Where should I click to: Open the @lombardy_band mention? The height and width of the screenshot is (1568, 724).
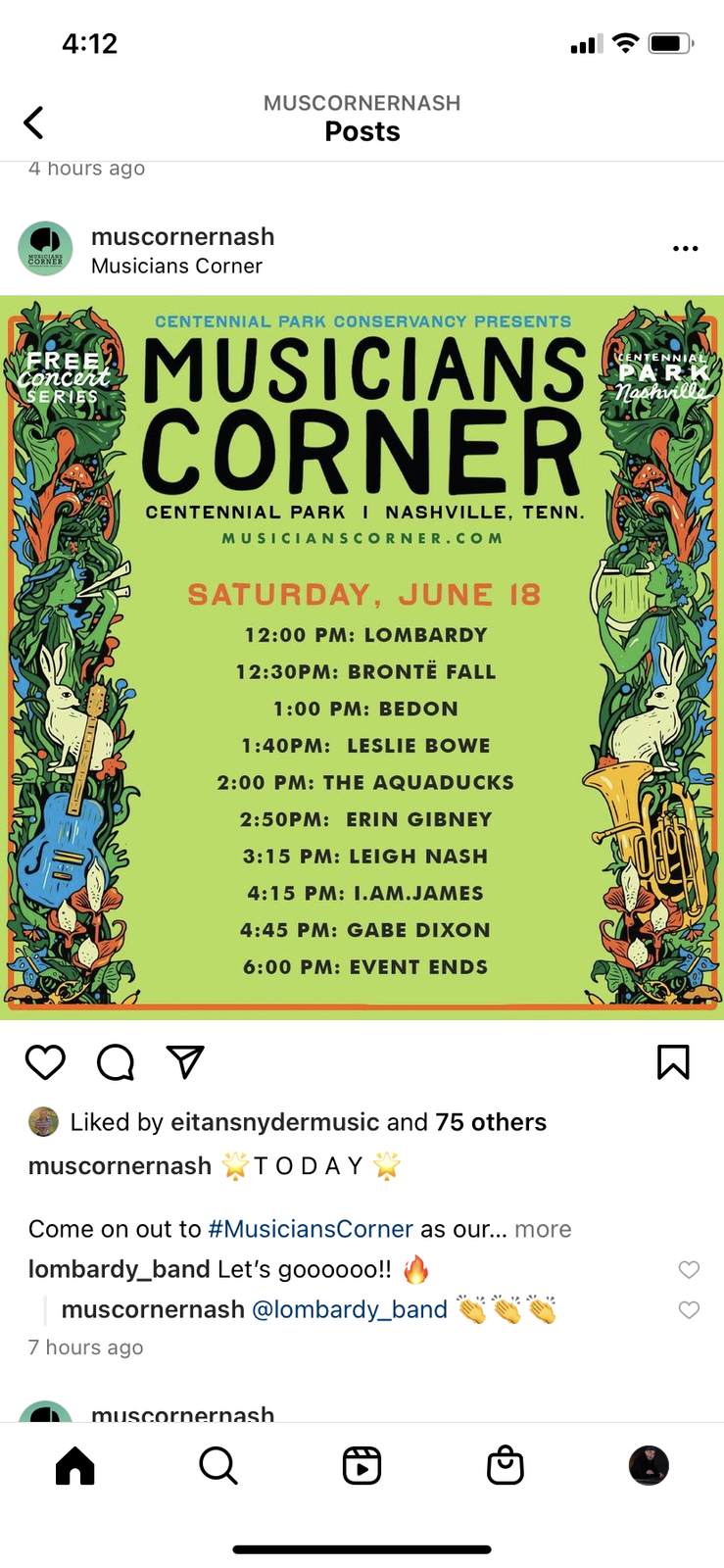(x=350, y=1310)
